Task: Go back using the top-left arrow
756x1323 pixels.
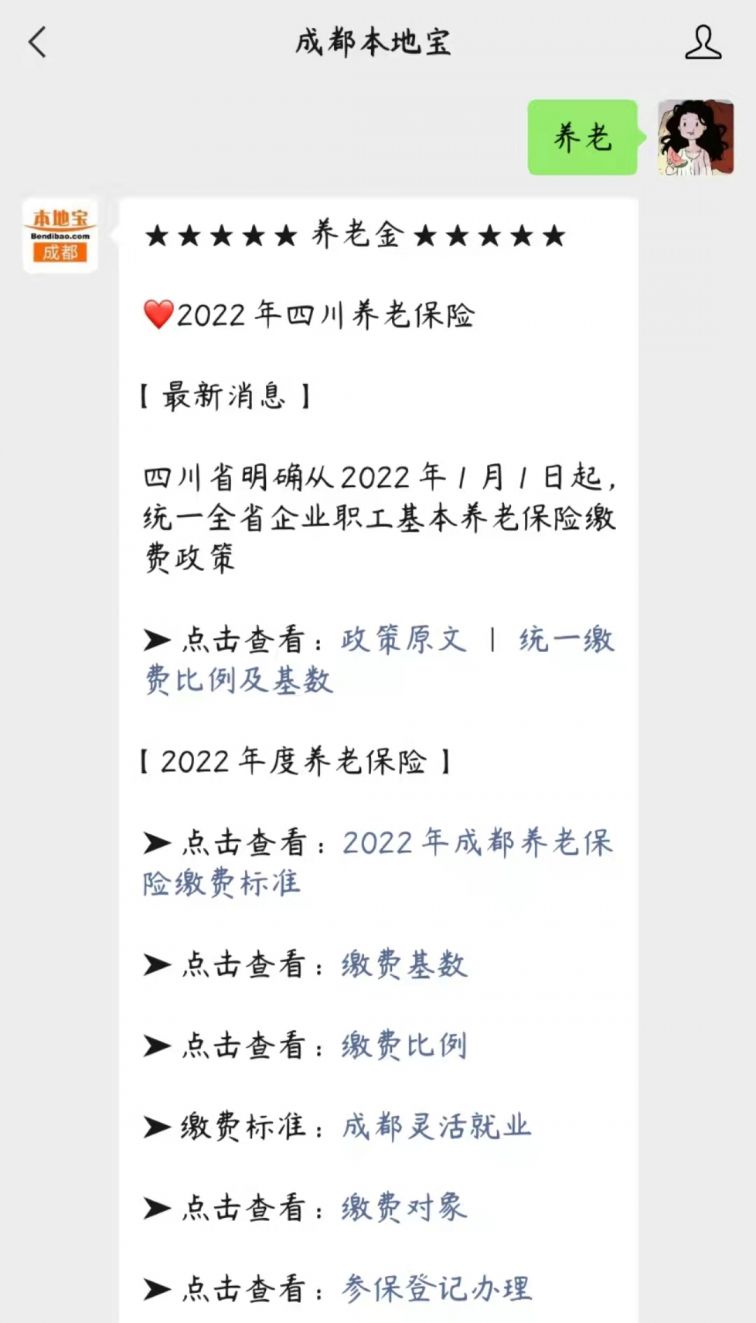Action: tap(38, 42)
